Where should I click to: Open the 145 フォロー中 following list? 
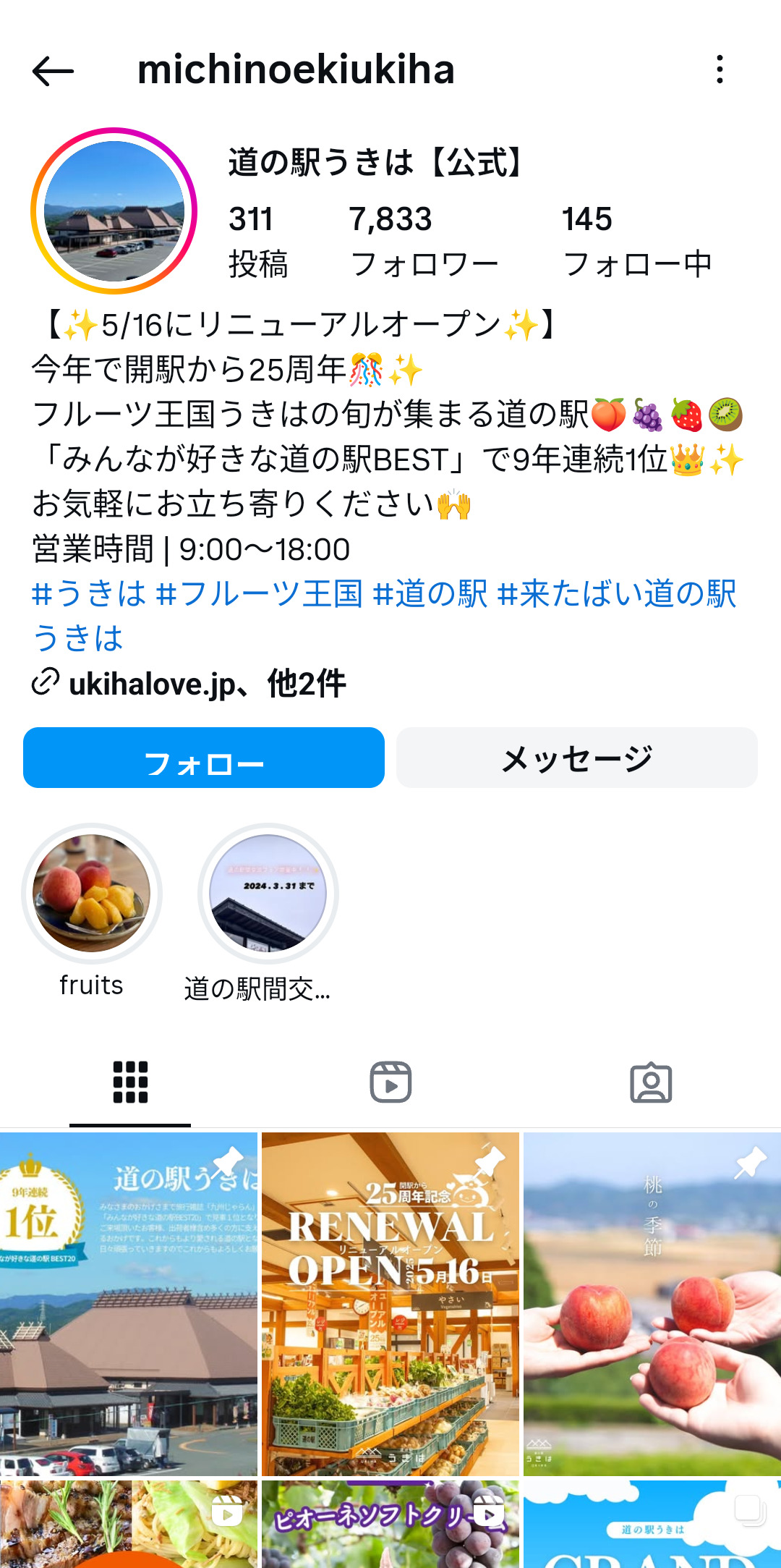point(636,241)
